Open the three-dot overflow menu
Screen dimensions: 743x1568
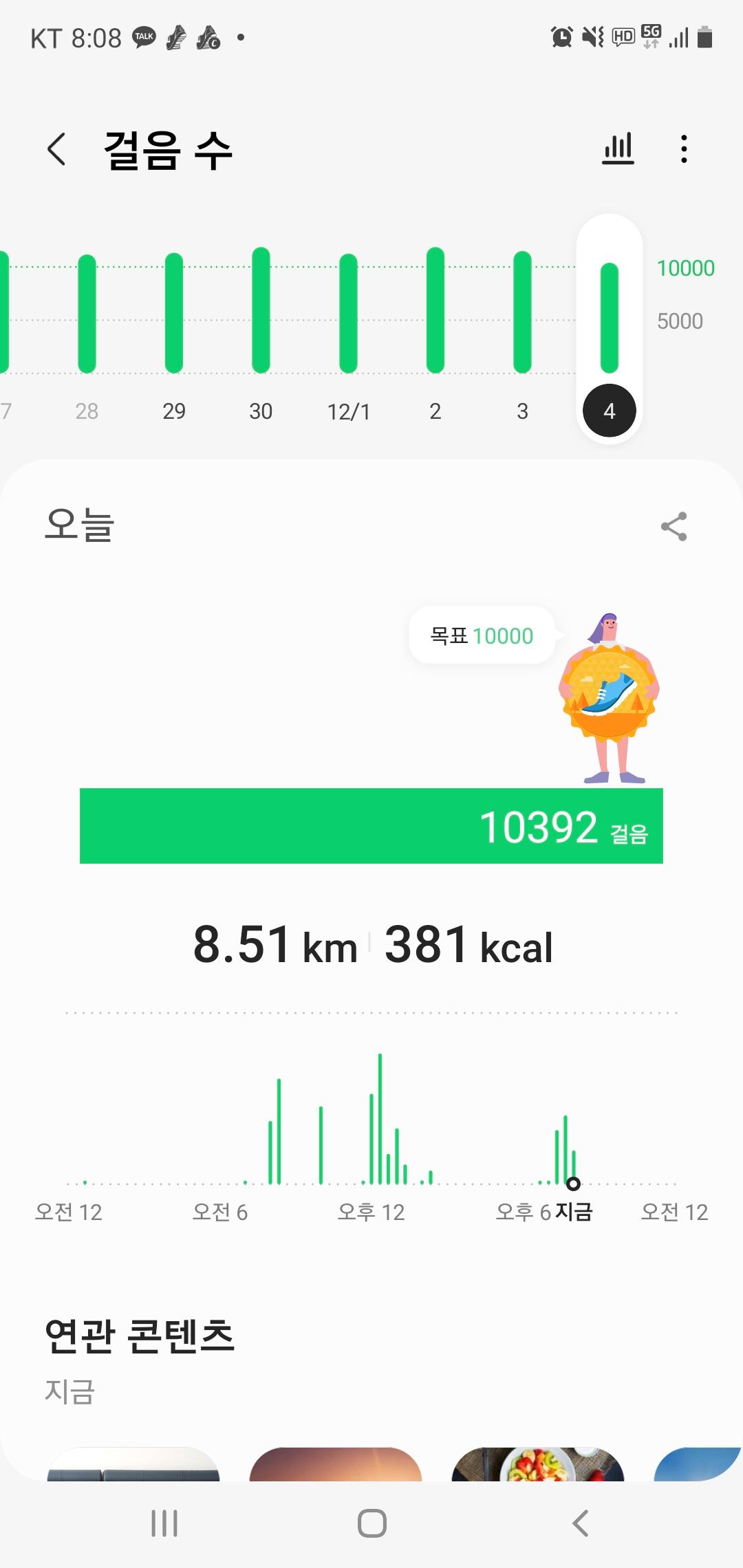point(683,149)
